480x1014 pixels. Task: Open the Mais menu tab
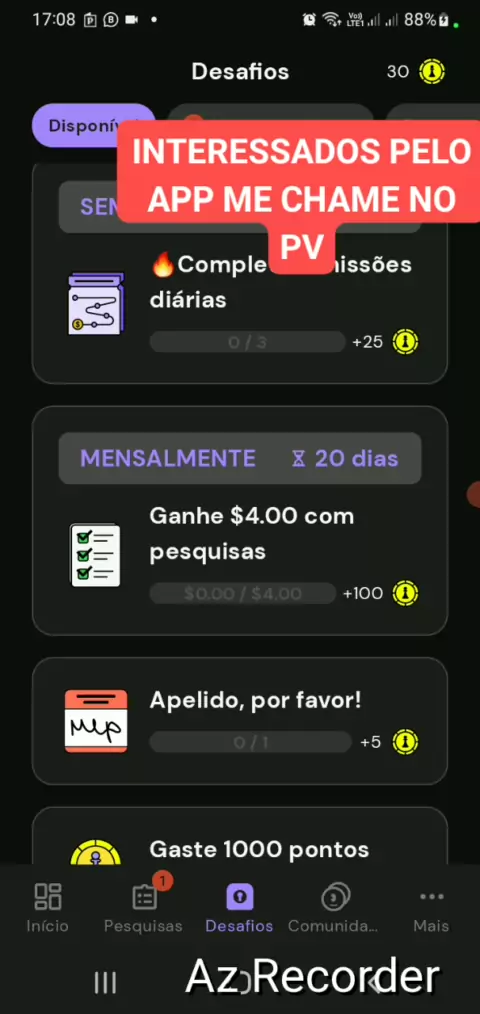point(431,908)
